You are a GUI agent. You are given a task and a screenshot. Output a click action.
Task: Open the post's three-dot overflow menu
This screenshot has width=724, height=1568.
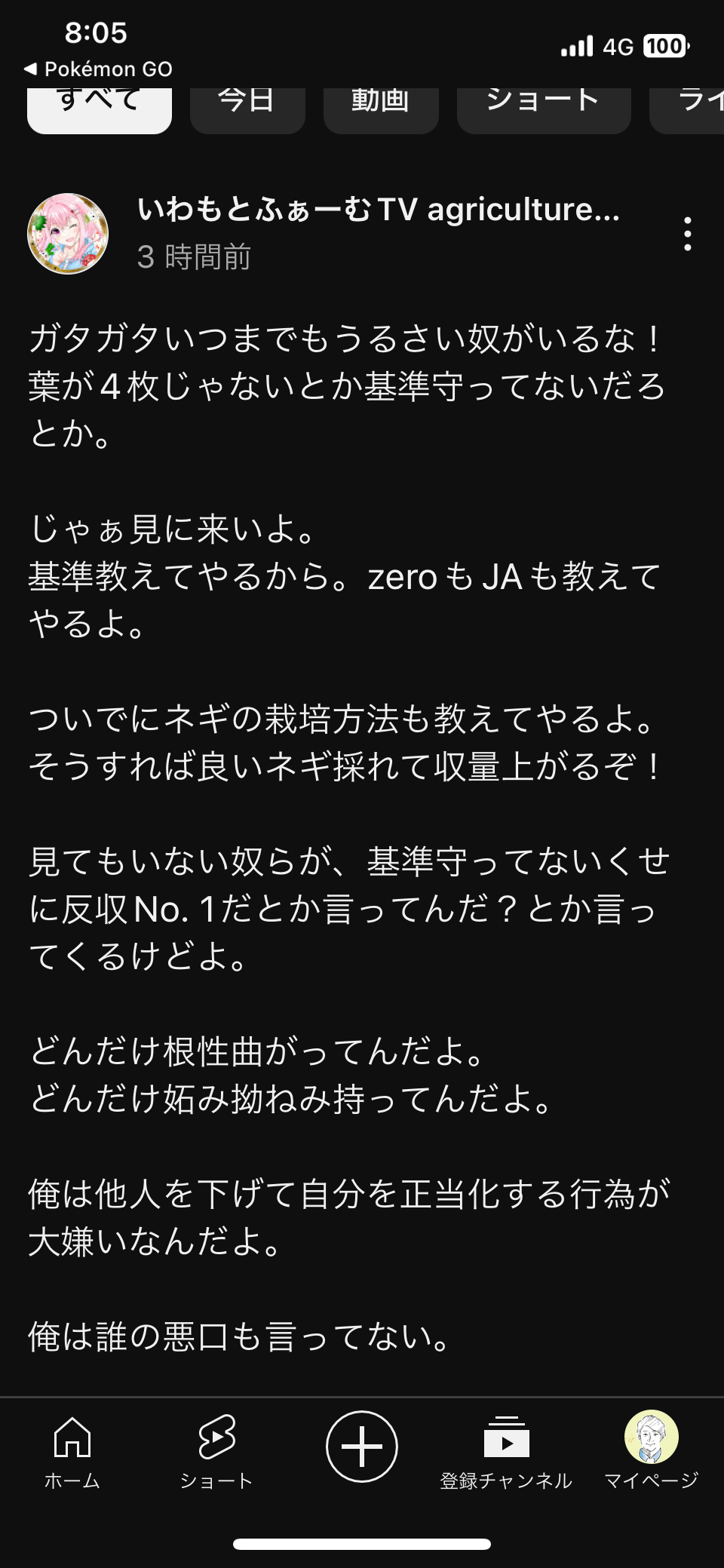tap(687, 234)
